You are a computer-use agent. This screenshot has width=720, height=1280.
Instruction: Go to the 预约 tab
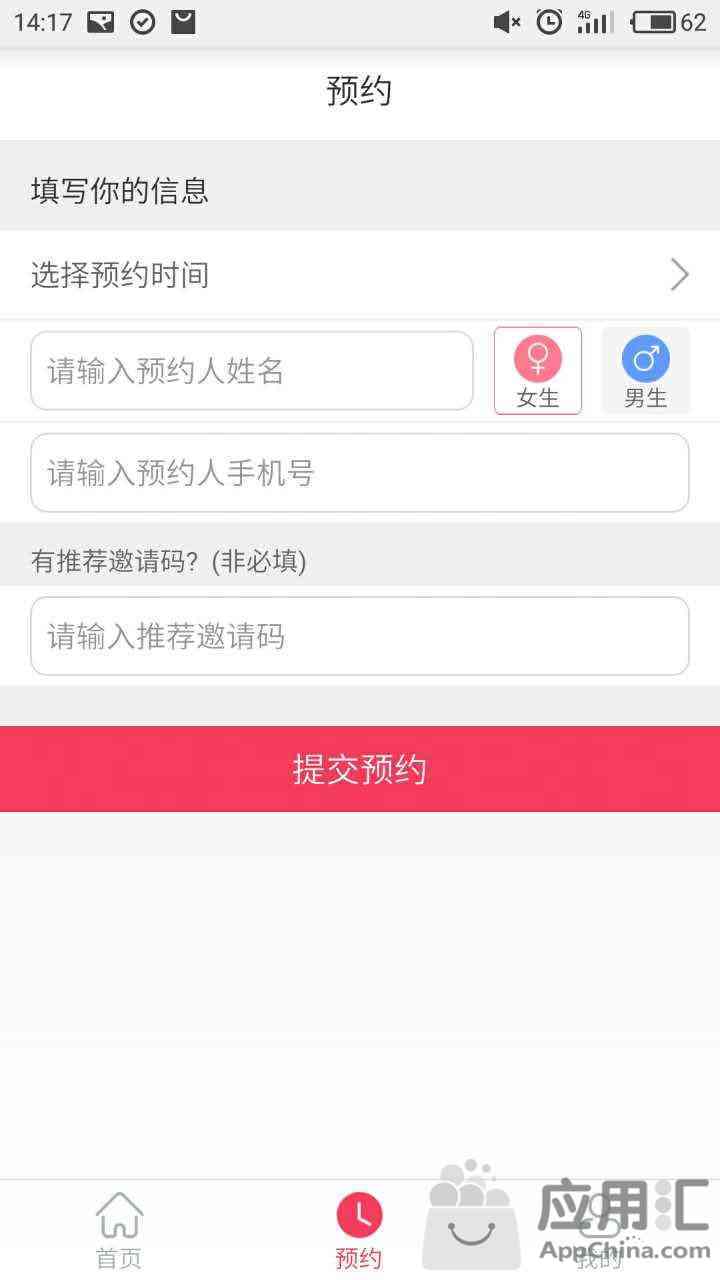(359, 1230)
